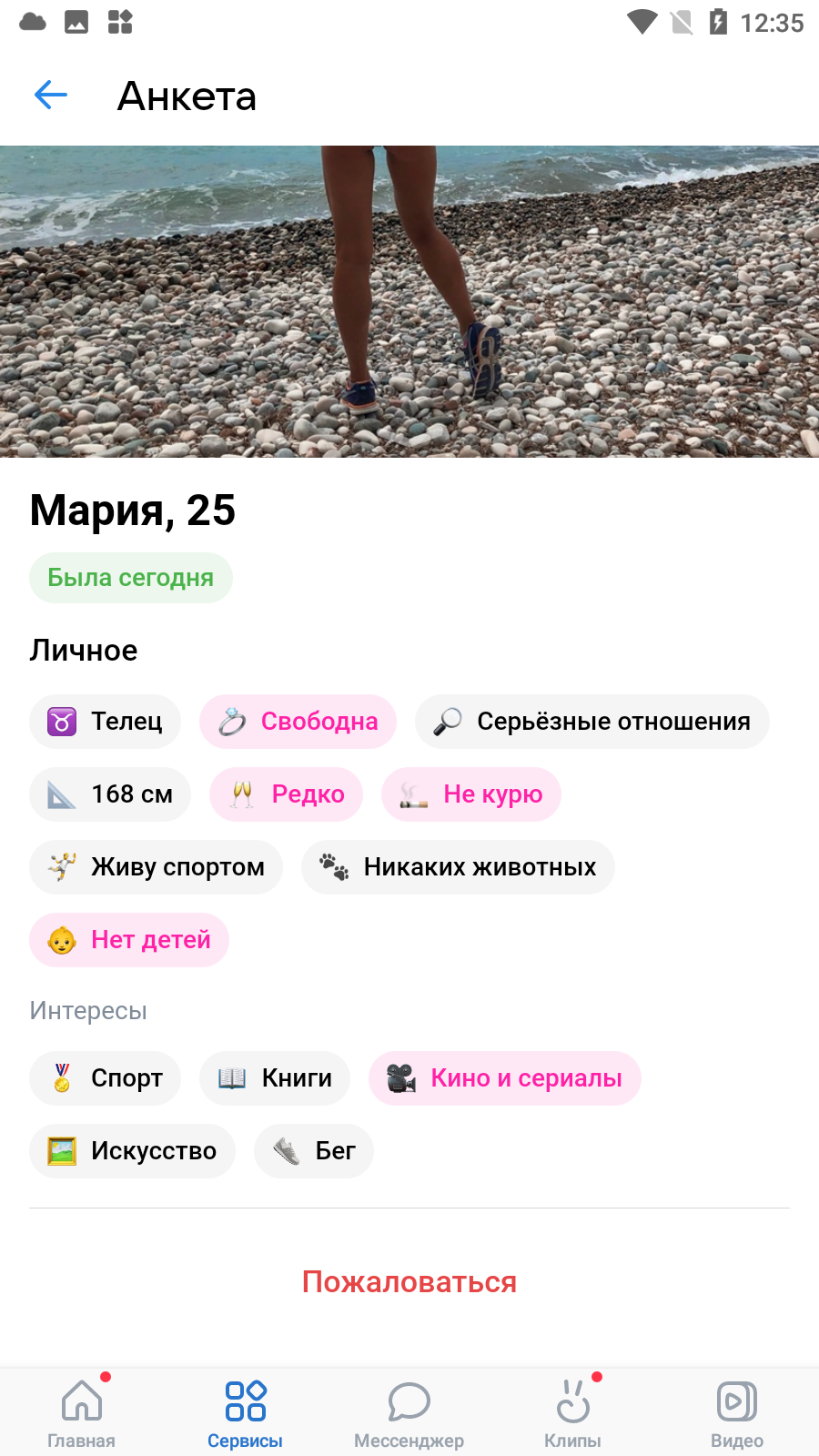Viewport: 819px width, 1456px height.
Task: Go back from the Анкета screen
Action: point(51,95)
